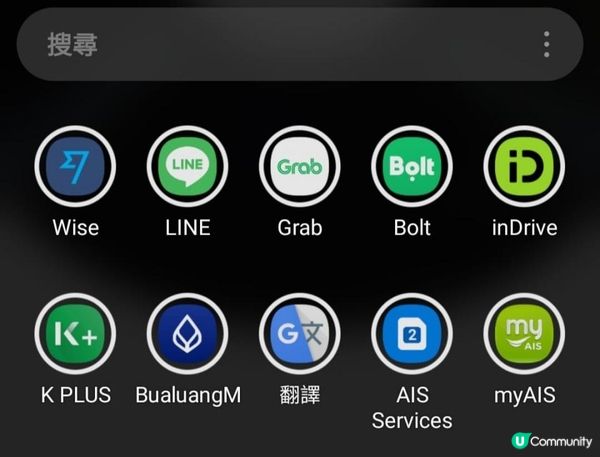The image size is (600, 457).
Task: Launch the BualuangM app
Action: click(x=187, y=334)
